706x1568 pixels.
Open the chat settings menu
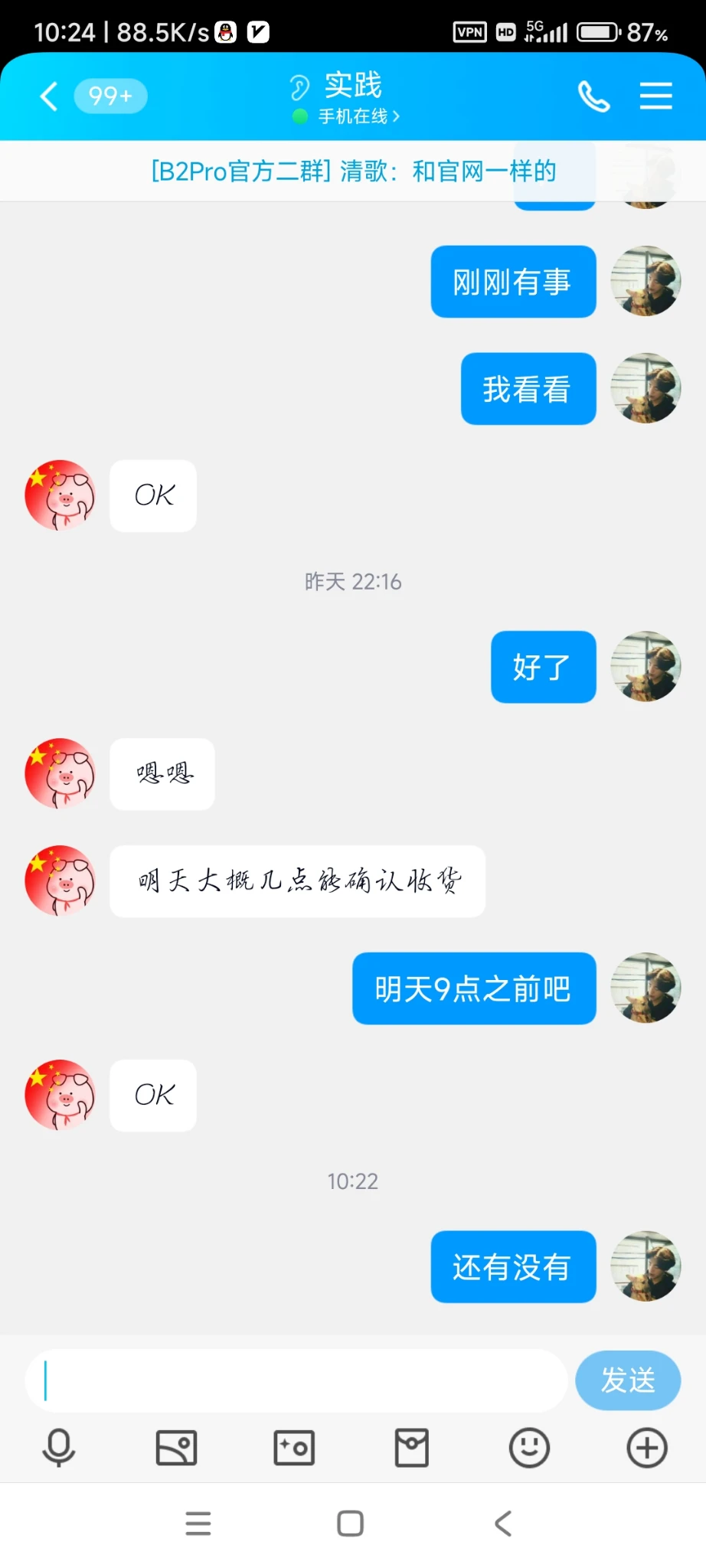[655, 96]
